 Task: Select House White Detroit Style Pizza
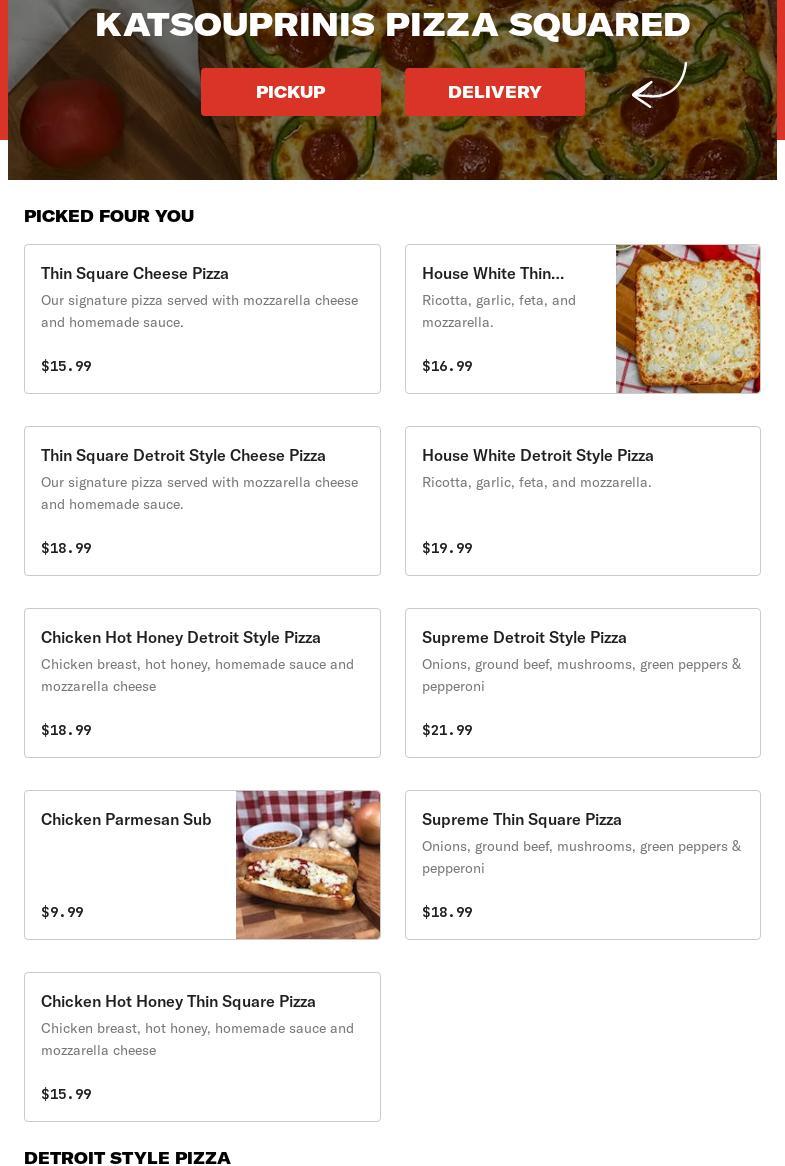[582, 501]
